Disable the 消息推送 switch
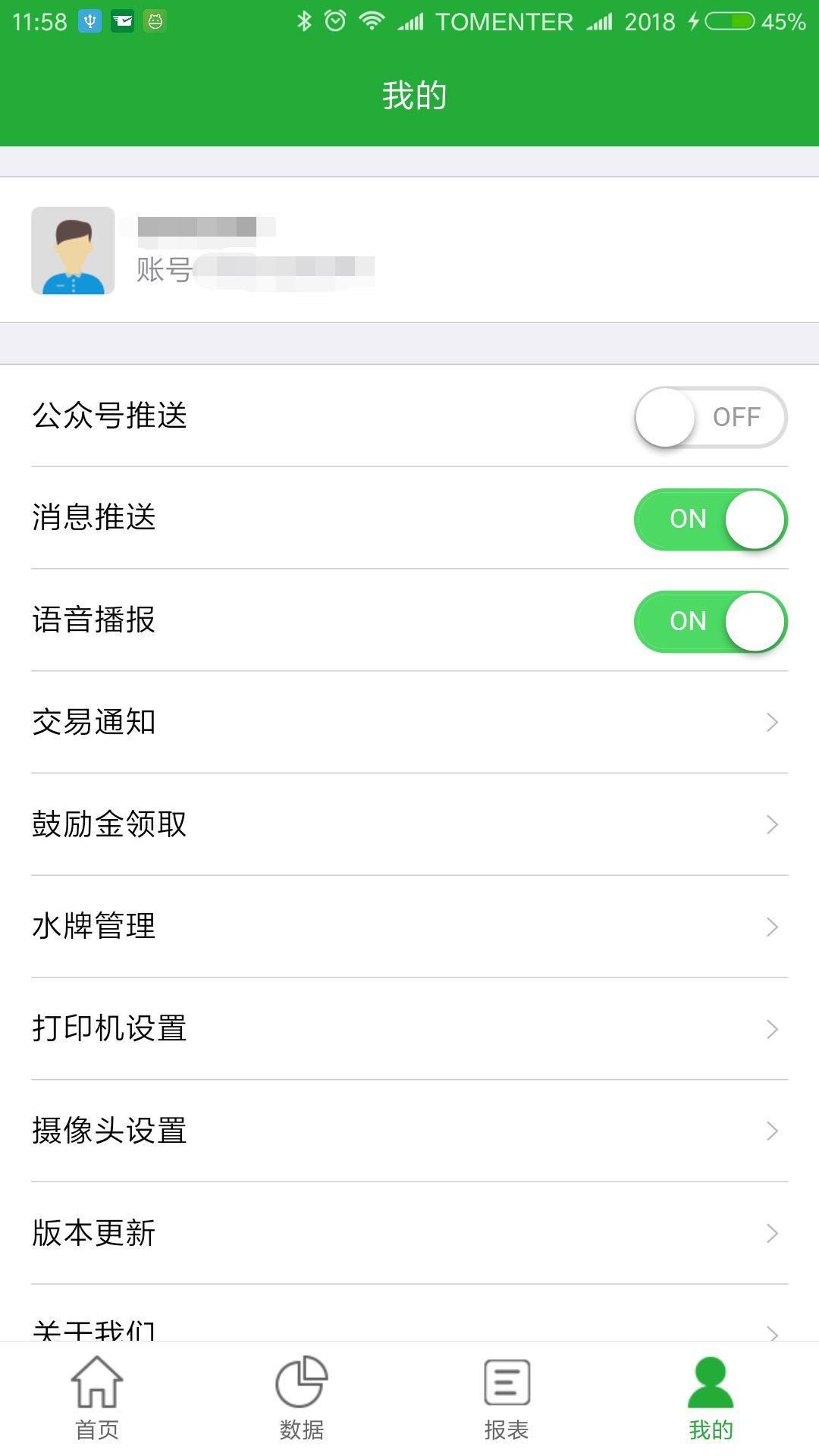This screenshot has width=819, height=1456. click(709, 519)
